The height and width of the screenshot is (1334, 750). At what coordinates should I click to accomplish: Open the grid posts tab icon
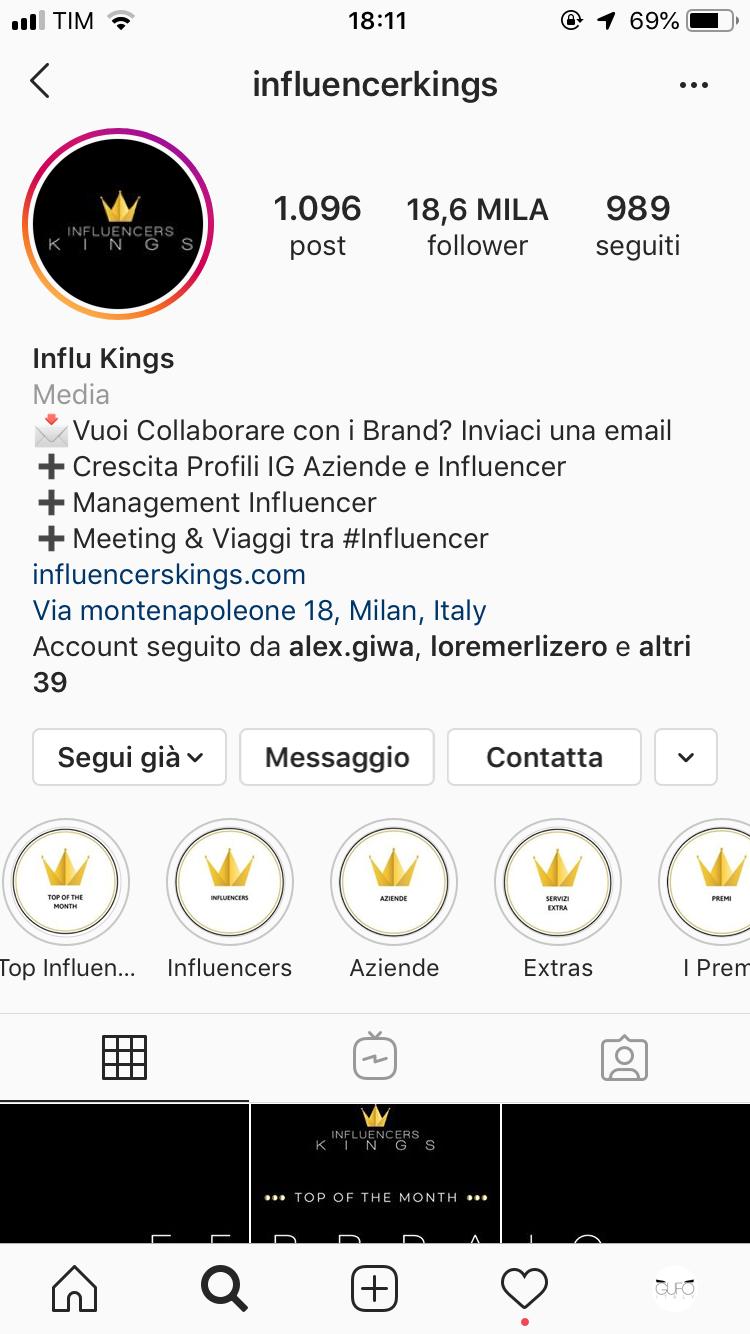tap(125, 1056)
